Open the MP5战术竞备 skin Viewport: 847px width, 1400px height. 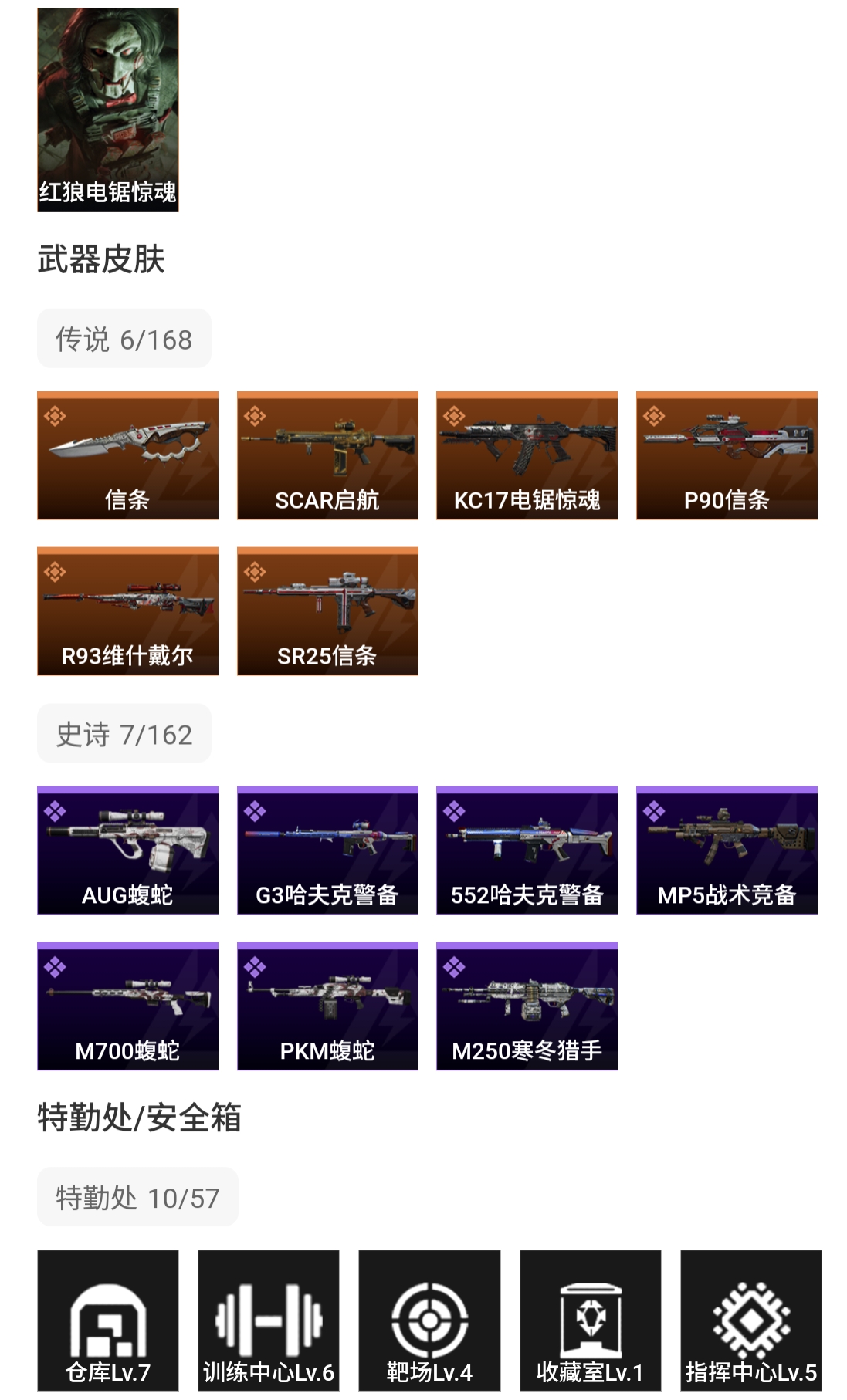(x=727, y=850)
